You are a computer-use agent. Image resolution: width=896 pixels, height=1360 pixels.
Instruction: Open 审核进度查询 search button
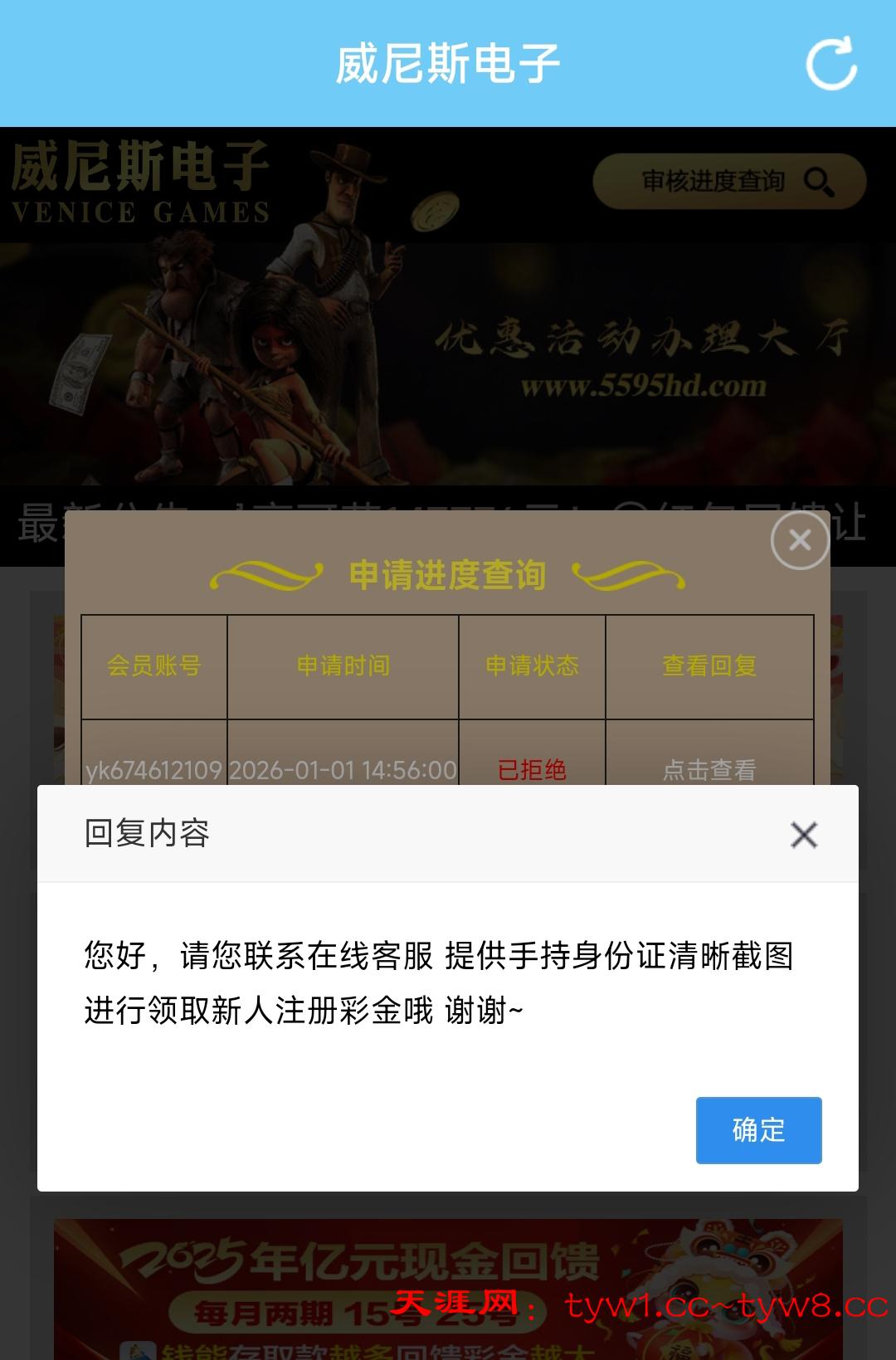[x=729, y=181]
